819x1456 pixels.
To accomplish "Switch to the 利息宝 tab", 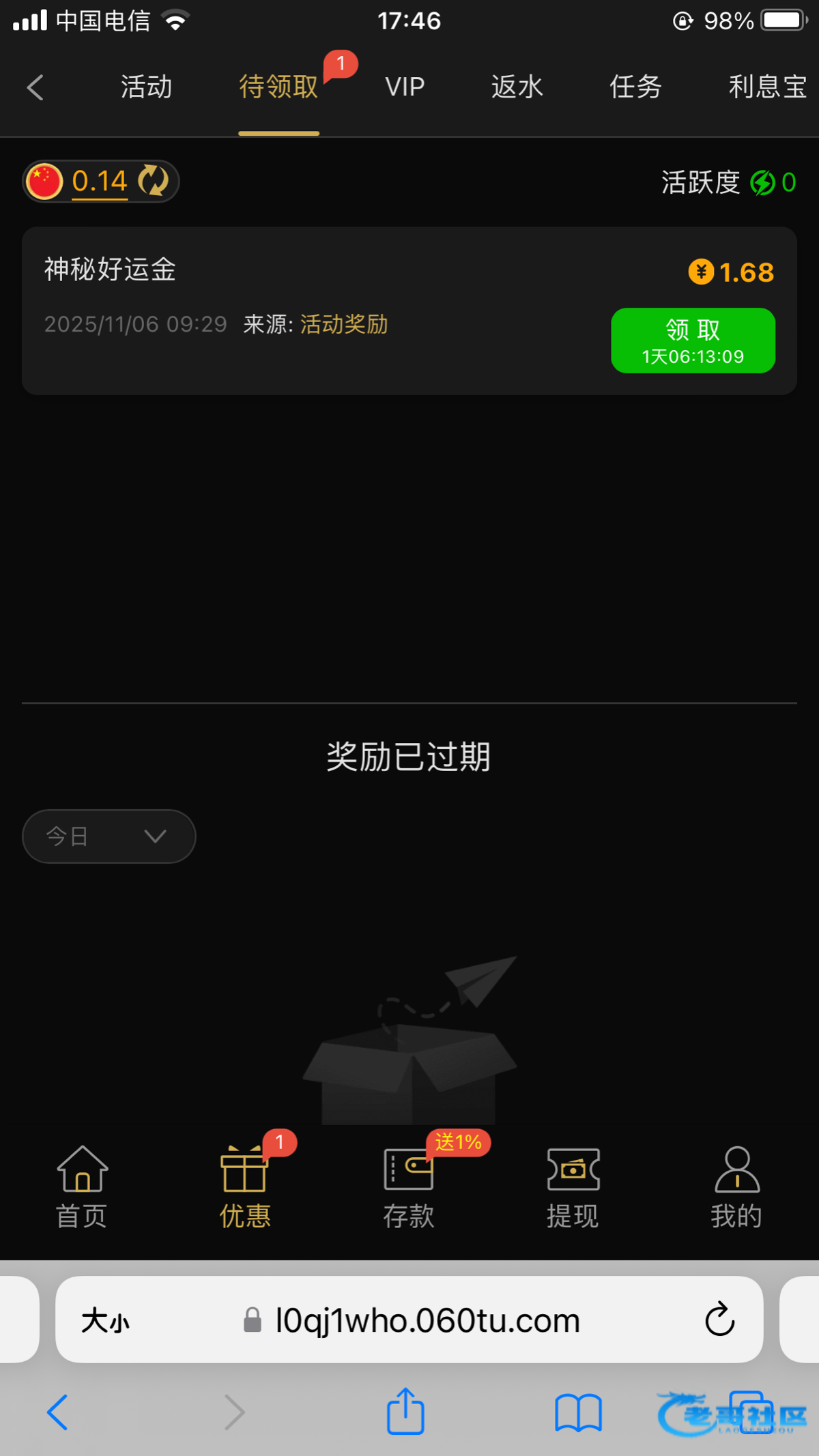I will click(x=768, y=87).
